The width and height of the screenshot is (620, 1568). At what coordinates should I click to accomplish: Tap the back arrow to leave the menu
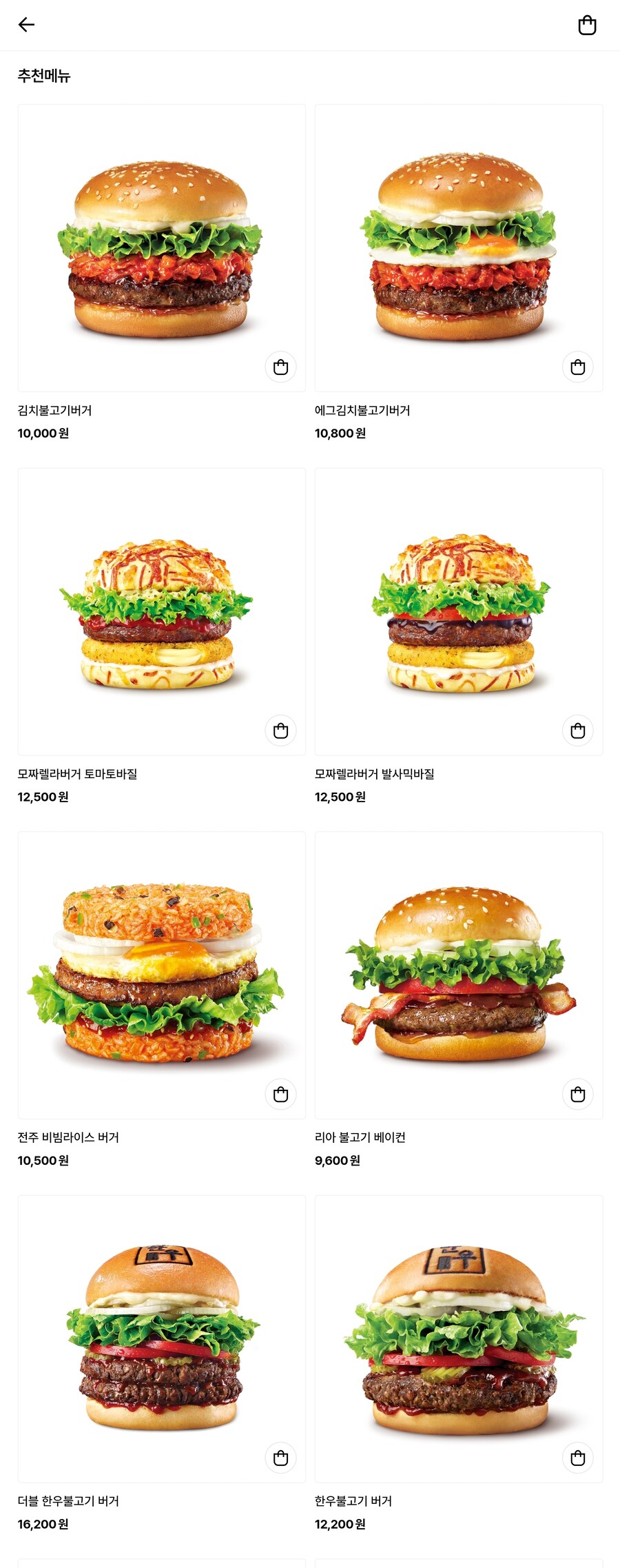click(x=28, y=25)
